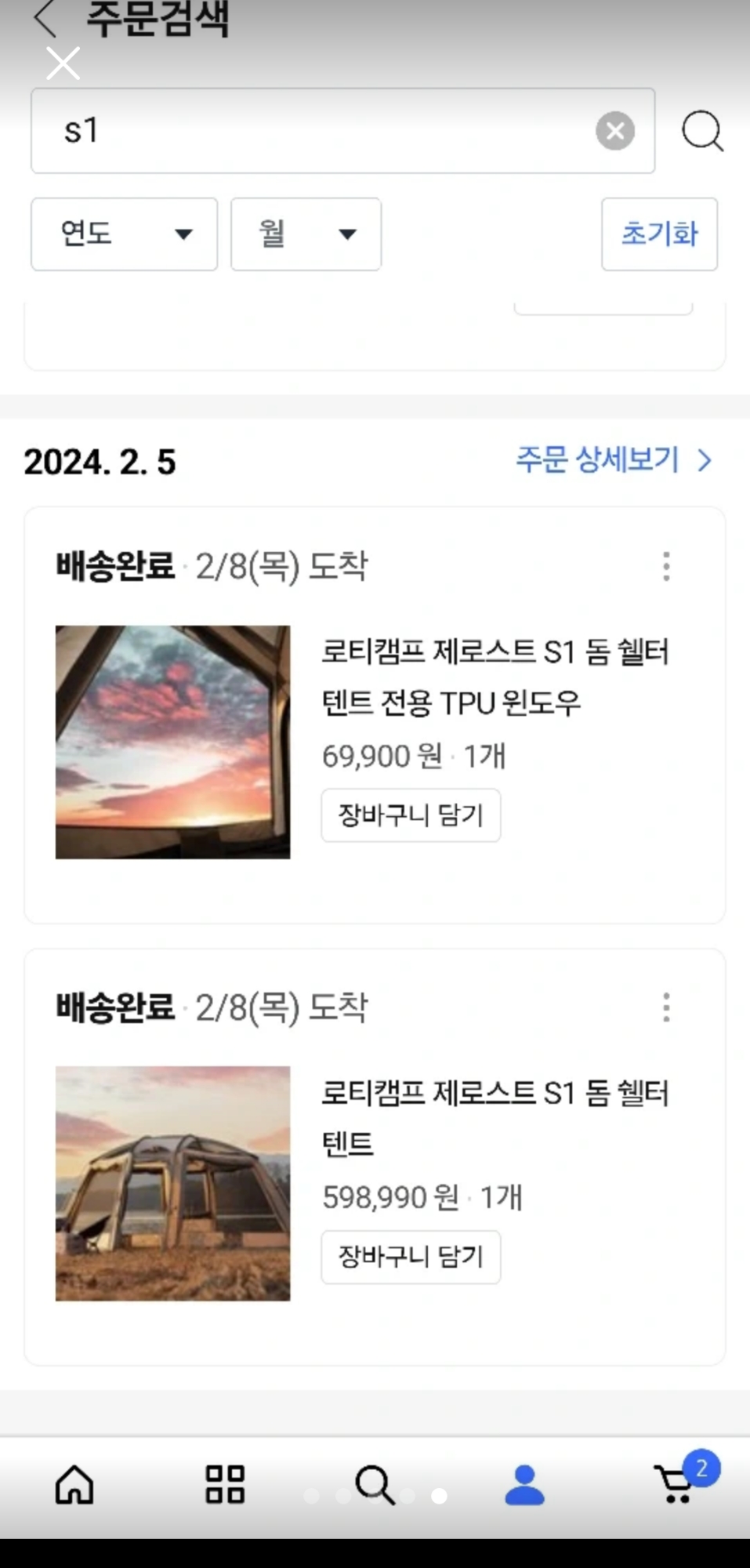Image resolution: width=750 pixels, height=1568 pixels.
Task: Close the search overlay with the X icon
Action: point(62,63)
